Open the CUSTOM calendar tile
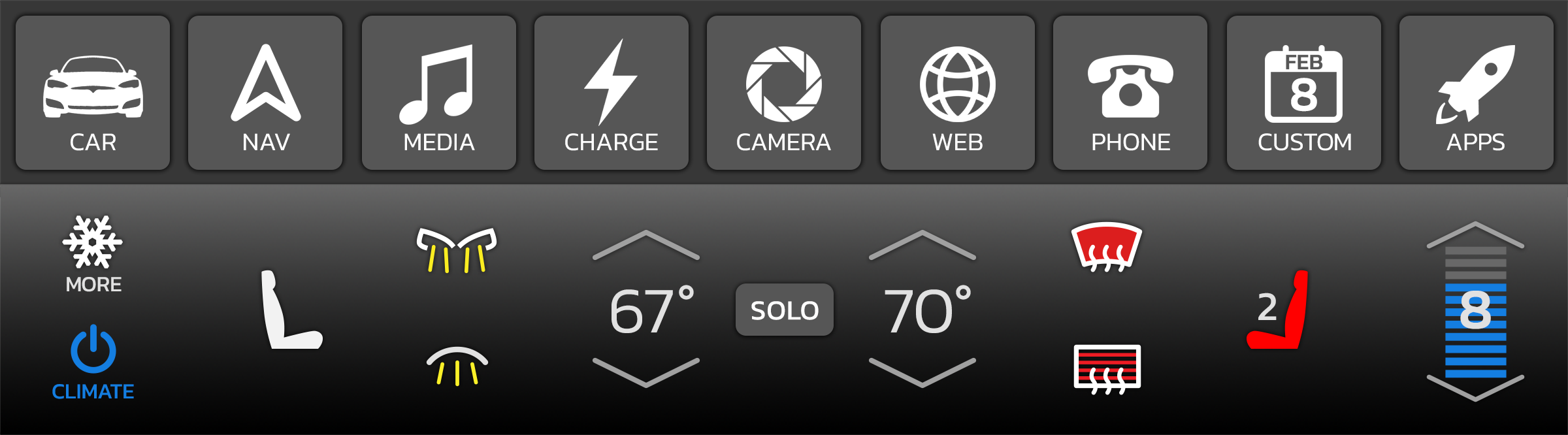Viewport: 1568px width, 435px height. coord(1303,93)
